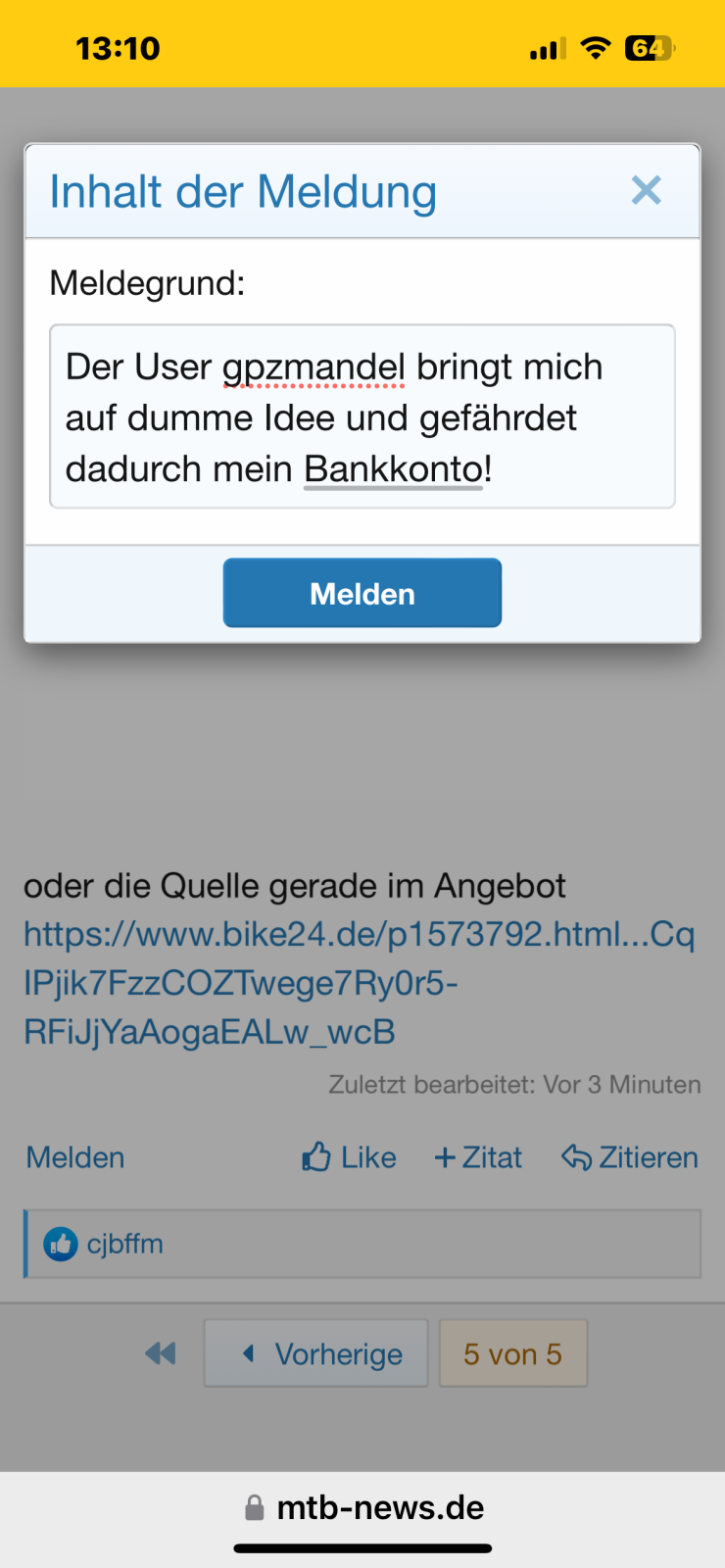Viewport: 725px width, 1568px height.
Task: Tap the Meldegrund text field
Action: click(362, 416)
